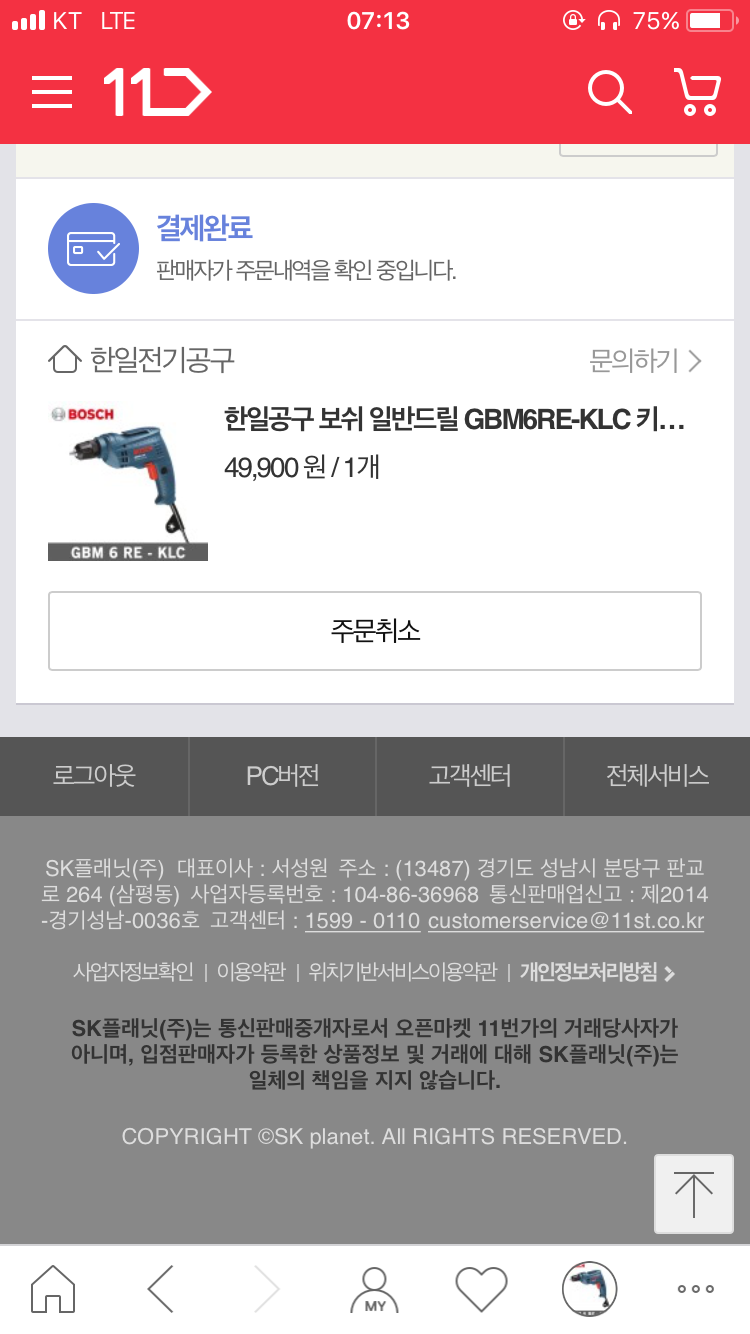This screenshot has height=1334, width=750.
Task: Tap 로그아웃 to log out
Action: click(94, 776)
